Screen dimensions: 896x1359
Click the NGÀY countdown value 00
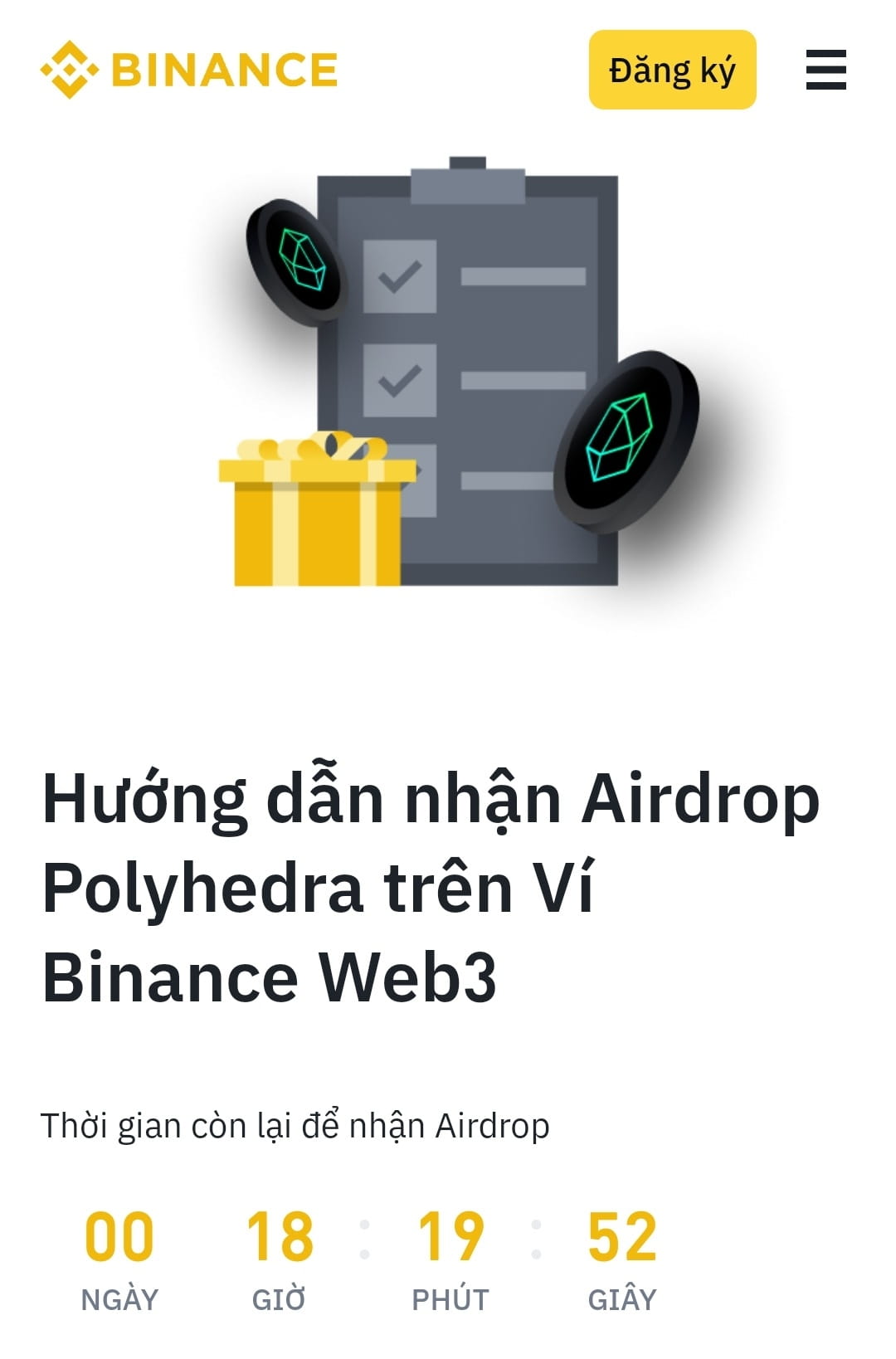tap(120, 1235)
